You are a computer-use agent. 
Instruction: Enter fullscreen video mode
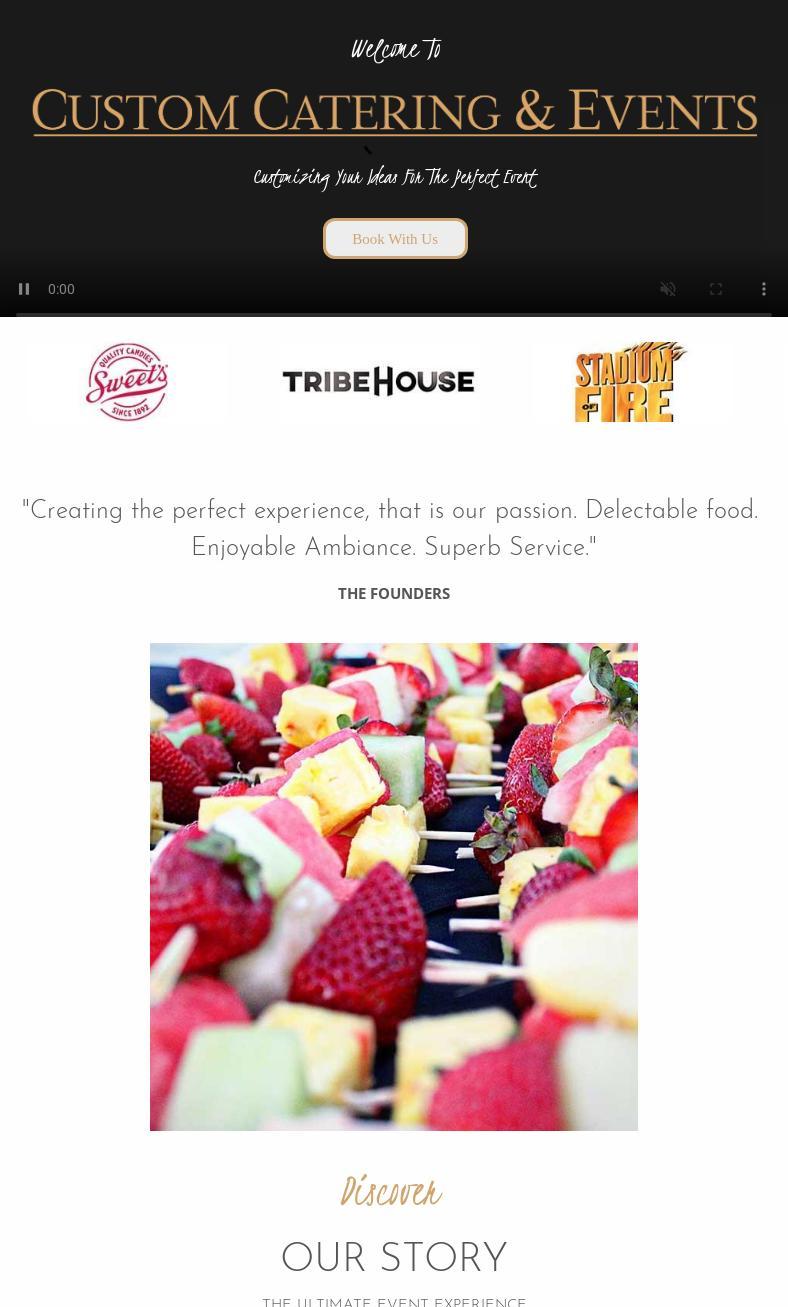pyautogui.click(x=716, y=289)
